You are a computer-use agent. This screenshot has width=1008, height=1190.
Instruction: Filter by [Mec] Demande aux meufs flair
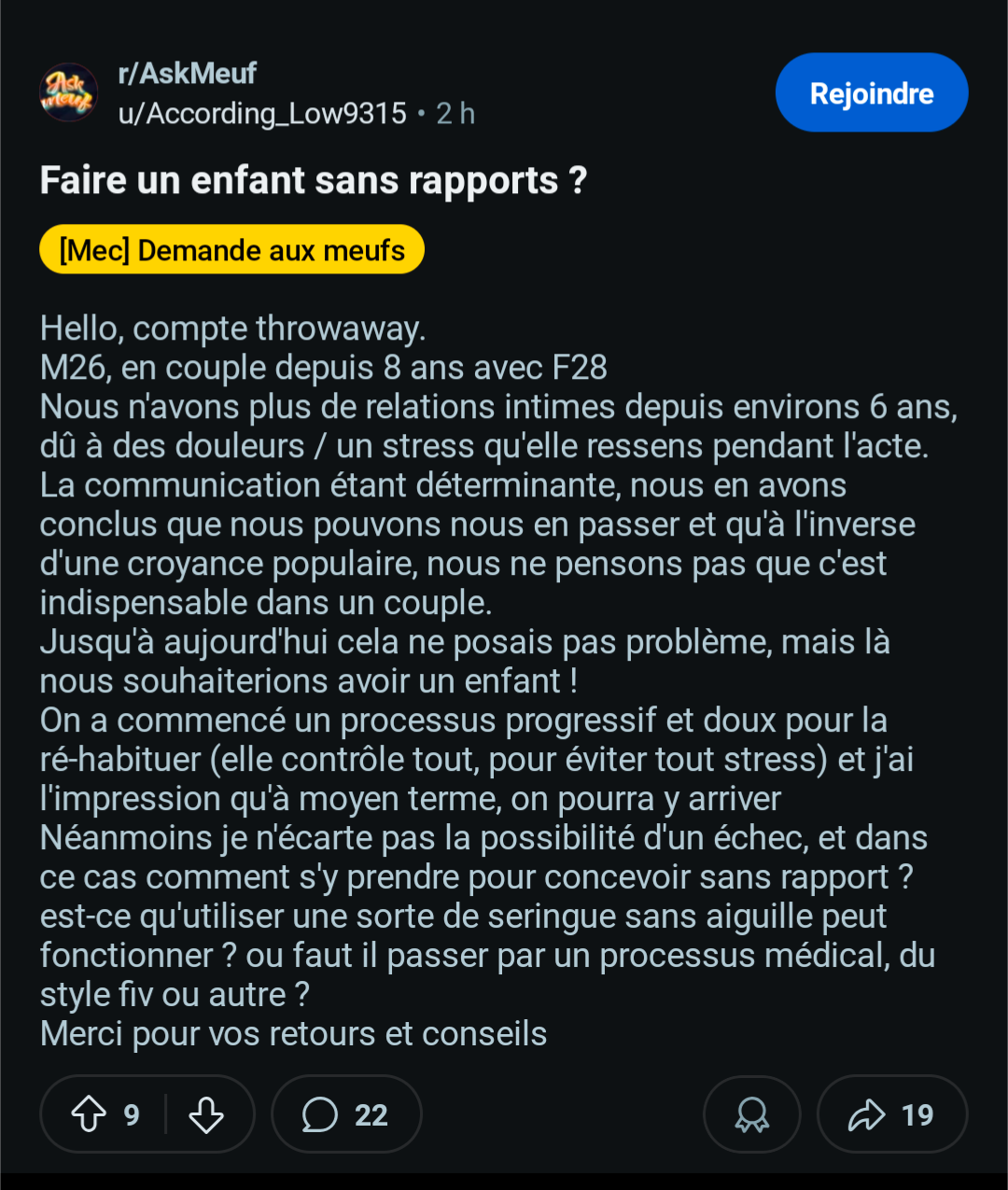click(231, 250)
